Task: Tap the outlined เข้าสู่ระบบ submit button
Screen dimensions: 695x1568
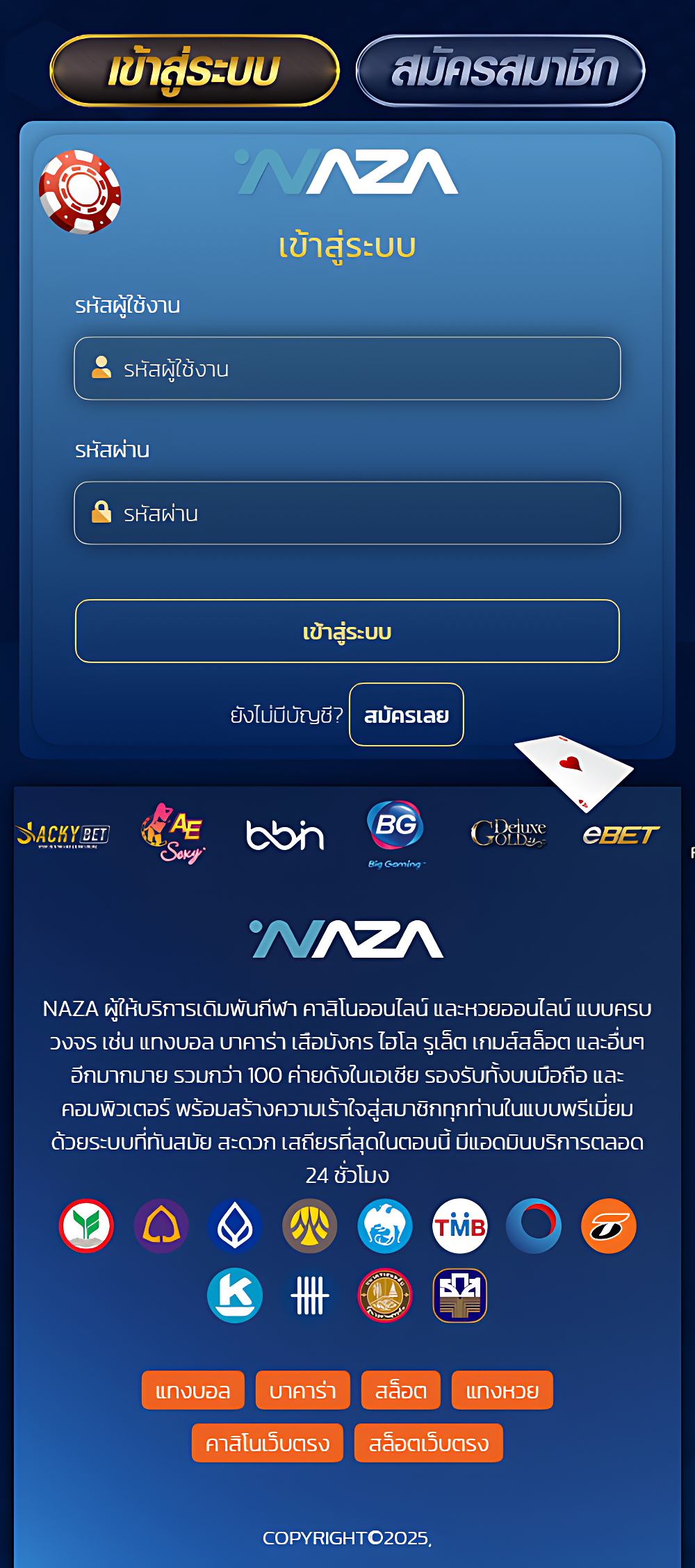Action: point(347,631)
